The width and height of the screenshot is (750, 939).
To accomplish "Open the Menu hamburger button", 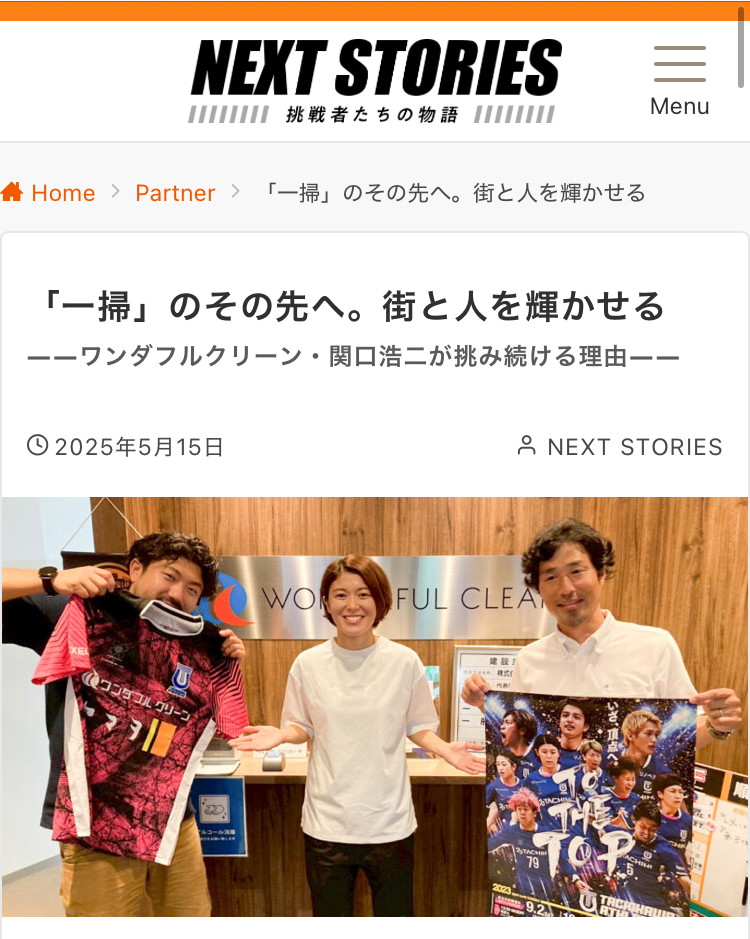I will pos(680,80).
